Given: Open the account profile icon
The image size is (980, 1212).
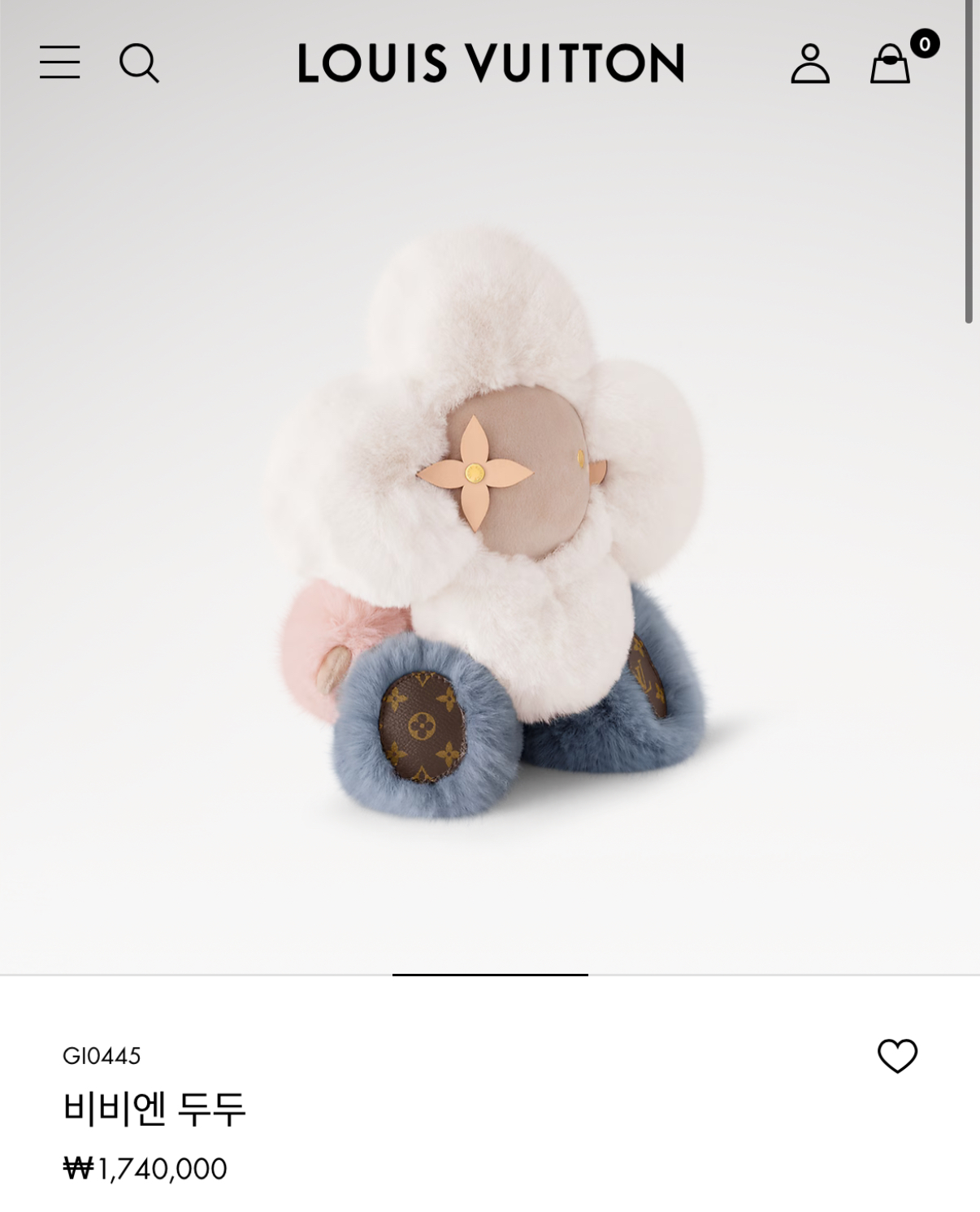Looking at the screenshot, I should click(x=810, y=63).
